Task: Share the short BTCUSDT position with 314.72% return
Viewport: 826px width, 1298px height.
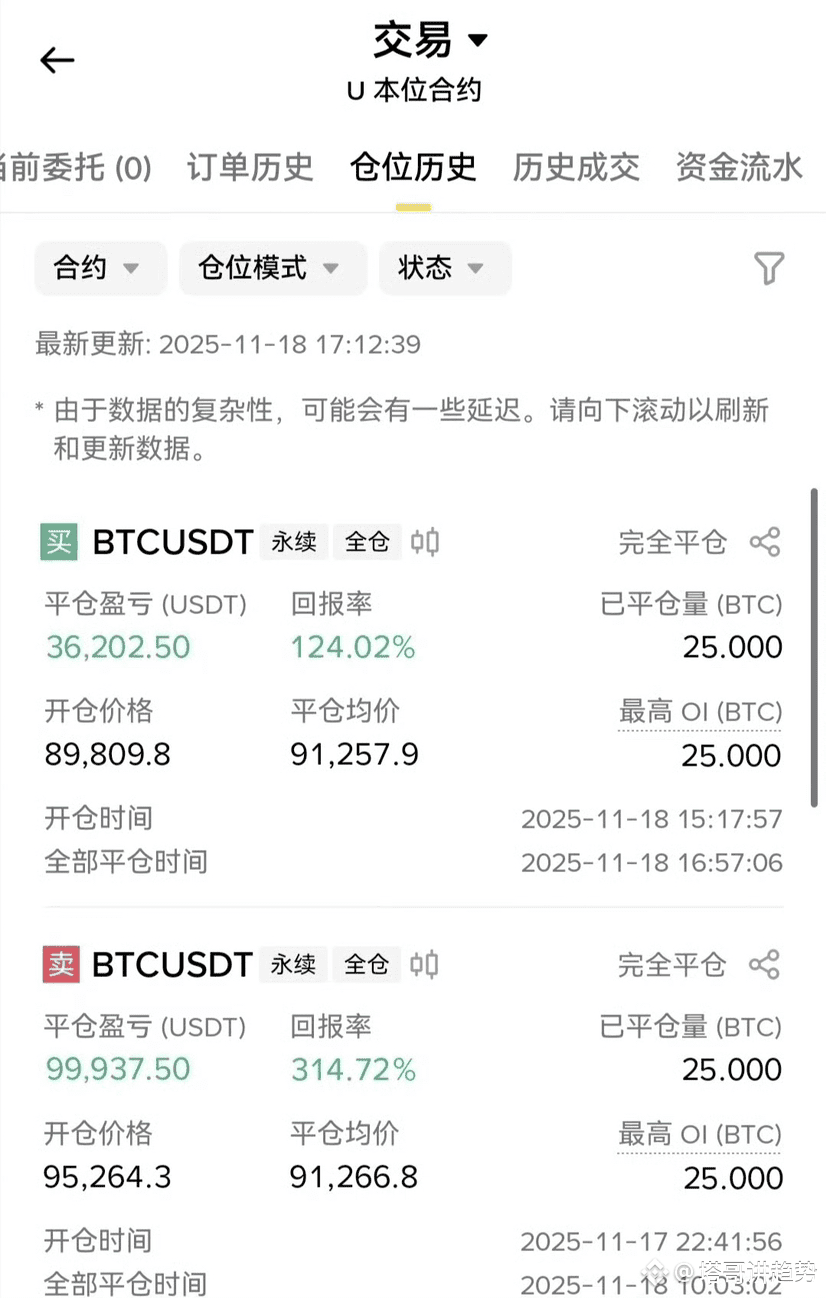Action: (x=765, y=965)
